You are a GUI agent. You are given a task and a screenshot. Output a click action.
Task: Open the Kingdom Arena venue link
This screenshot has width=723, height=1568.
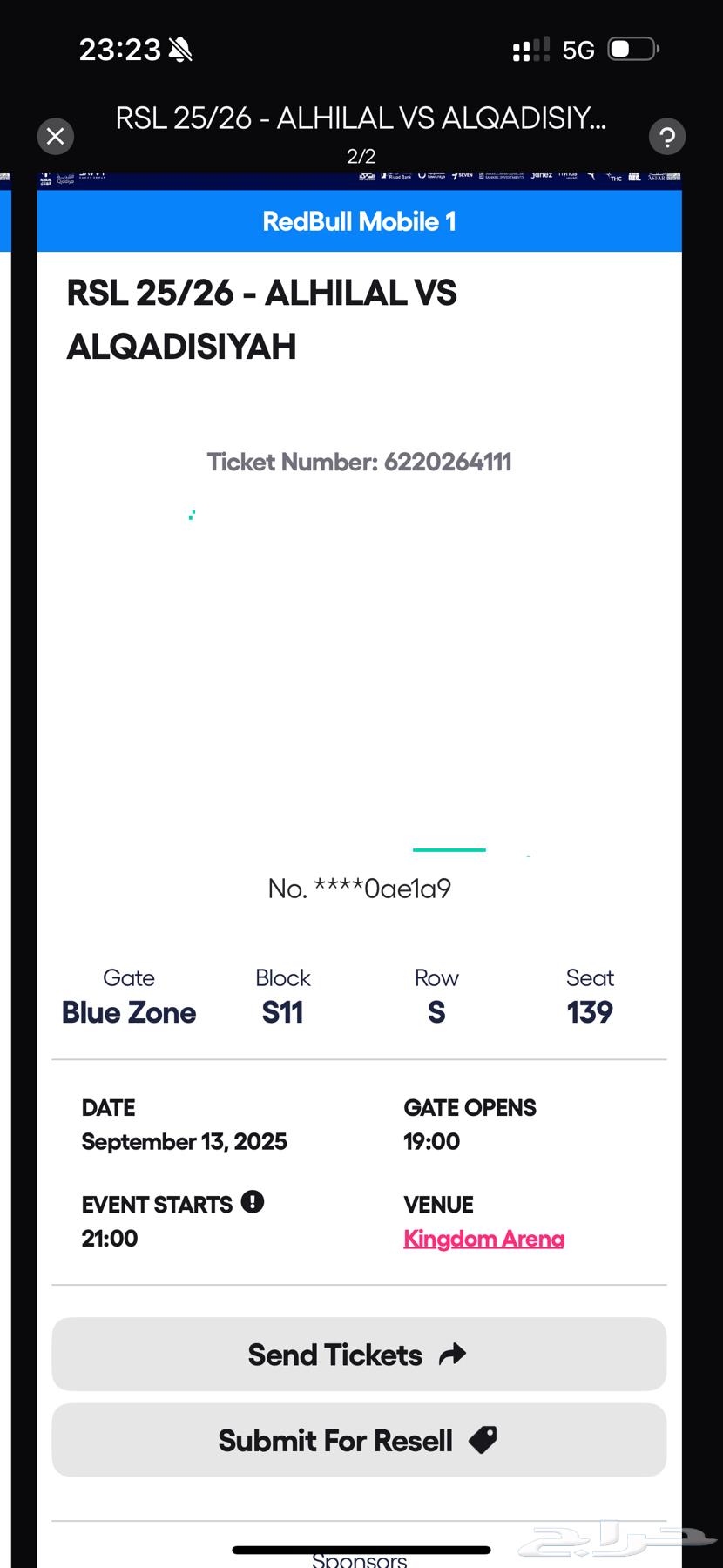483,1239
